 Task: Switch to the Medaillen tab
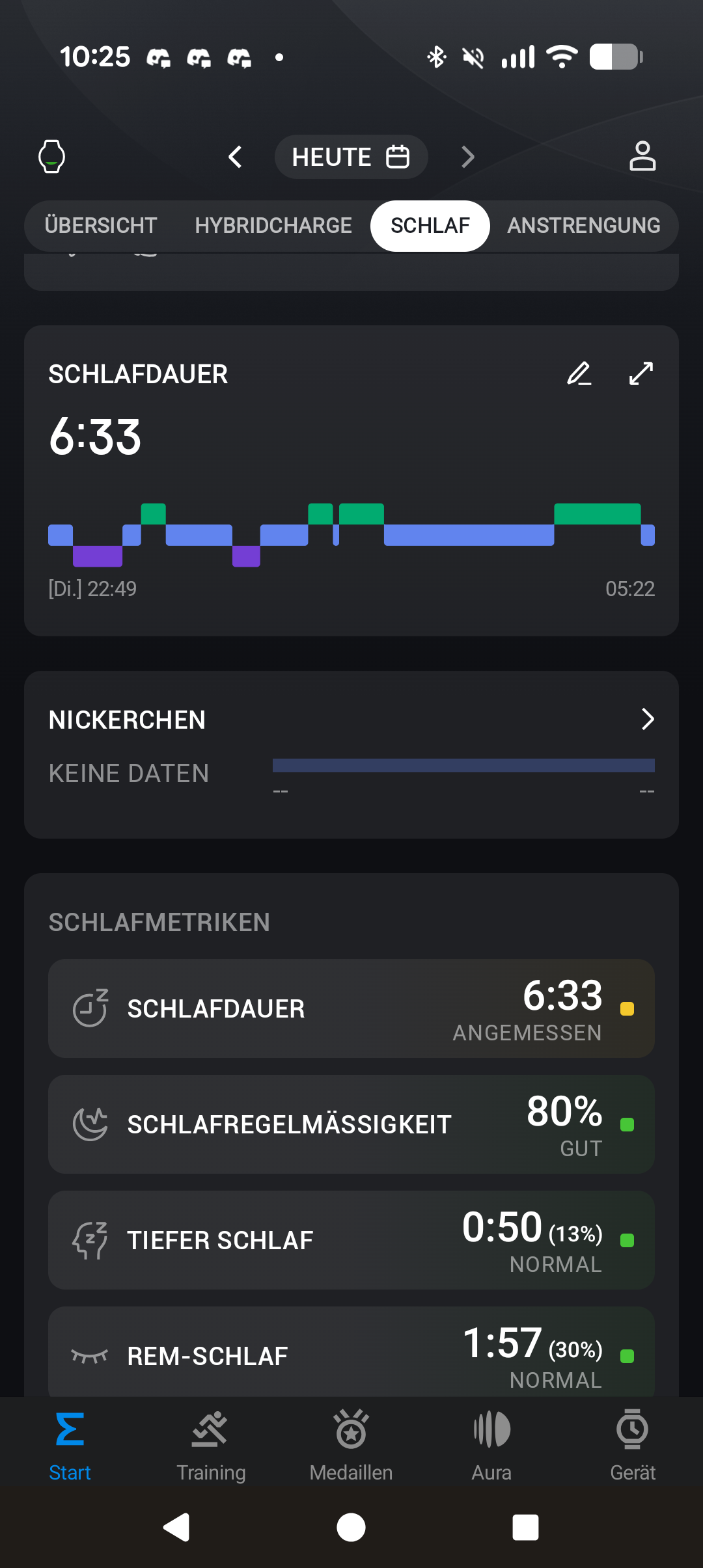click(351, 1445)
